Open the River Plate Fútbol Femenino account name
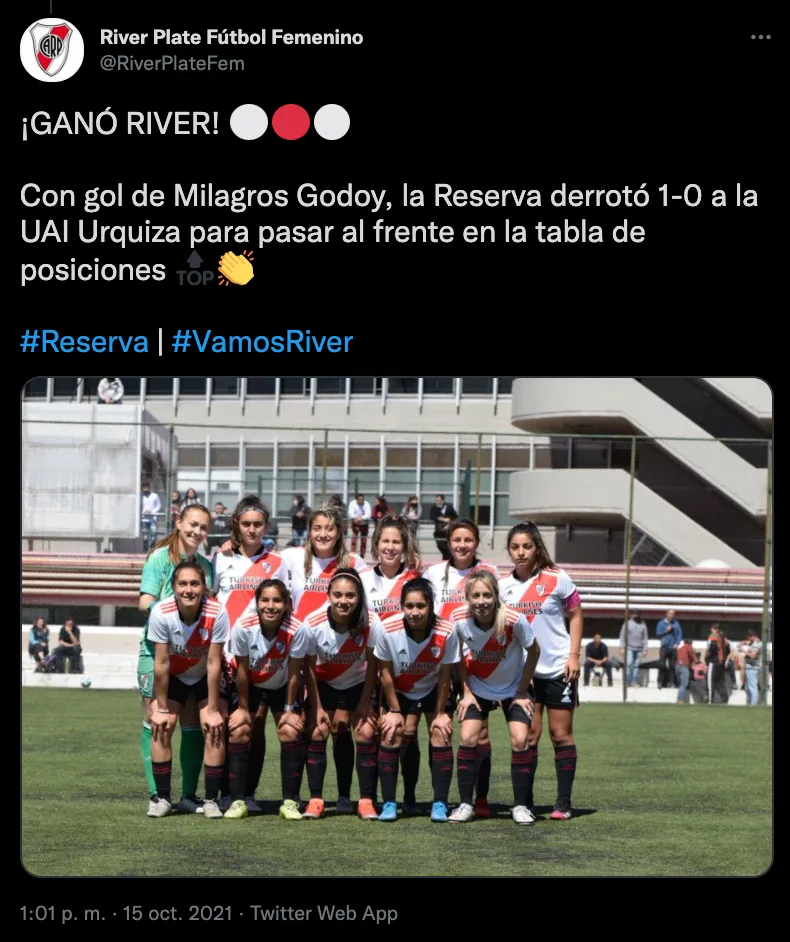 pyautogui.click(x=231, y=37)
